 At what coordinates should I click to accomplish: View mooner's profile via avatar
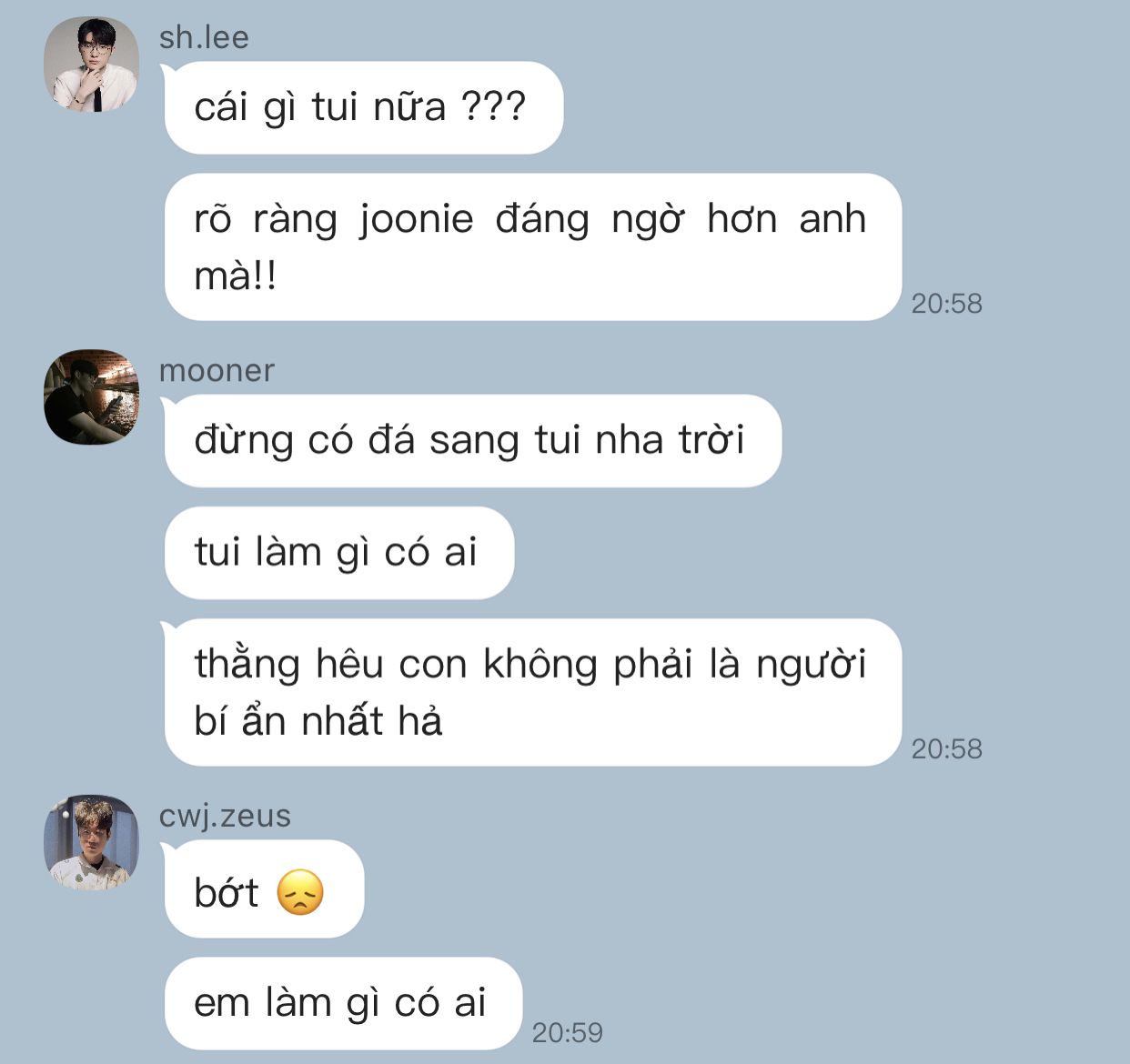pyautogui.click(x=91, y=397)
